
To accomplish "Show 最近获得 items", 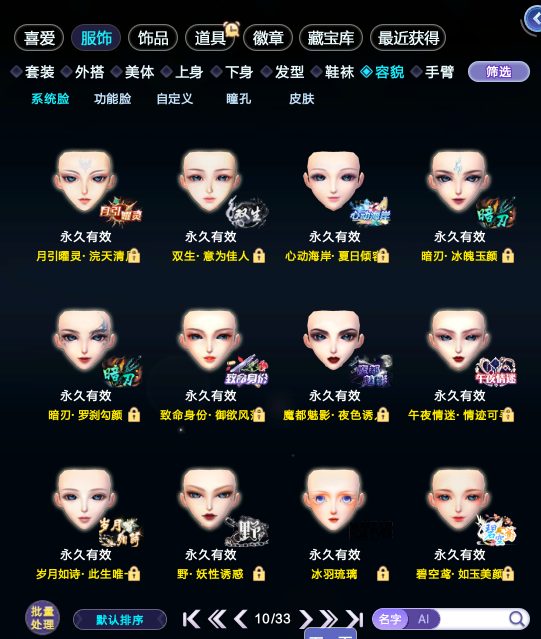I will pos(408,38).
